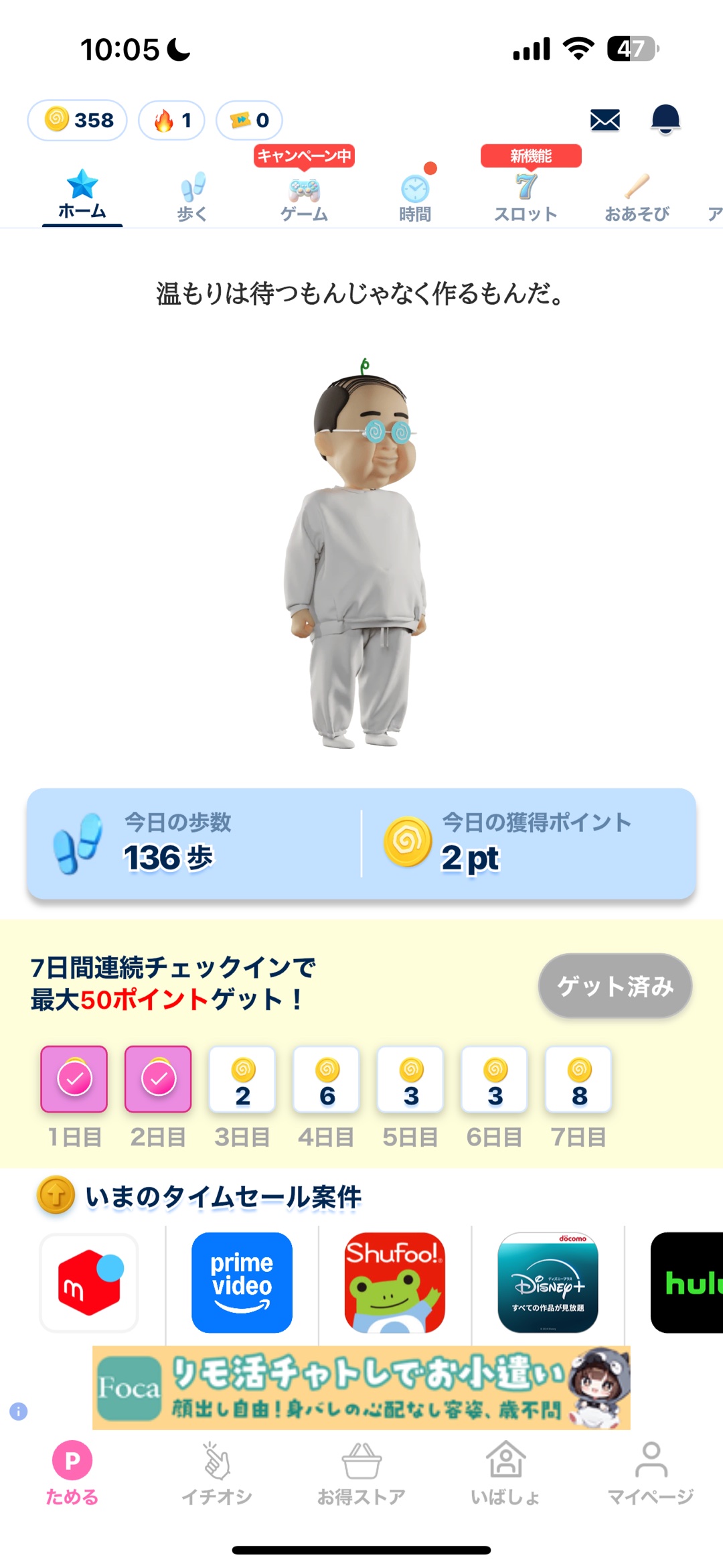
Task: Open the ticket count chip
Action: 249,121
